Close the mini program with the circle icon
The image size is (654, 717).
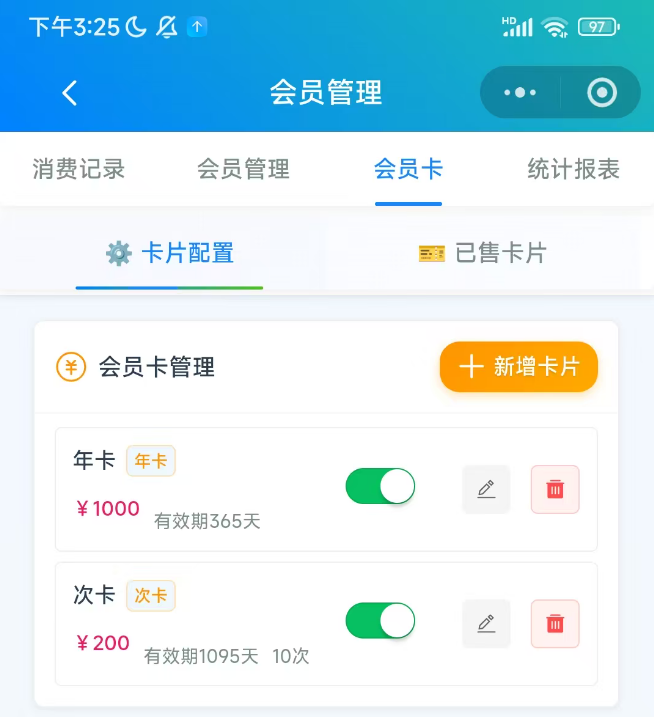coord(601,93)
